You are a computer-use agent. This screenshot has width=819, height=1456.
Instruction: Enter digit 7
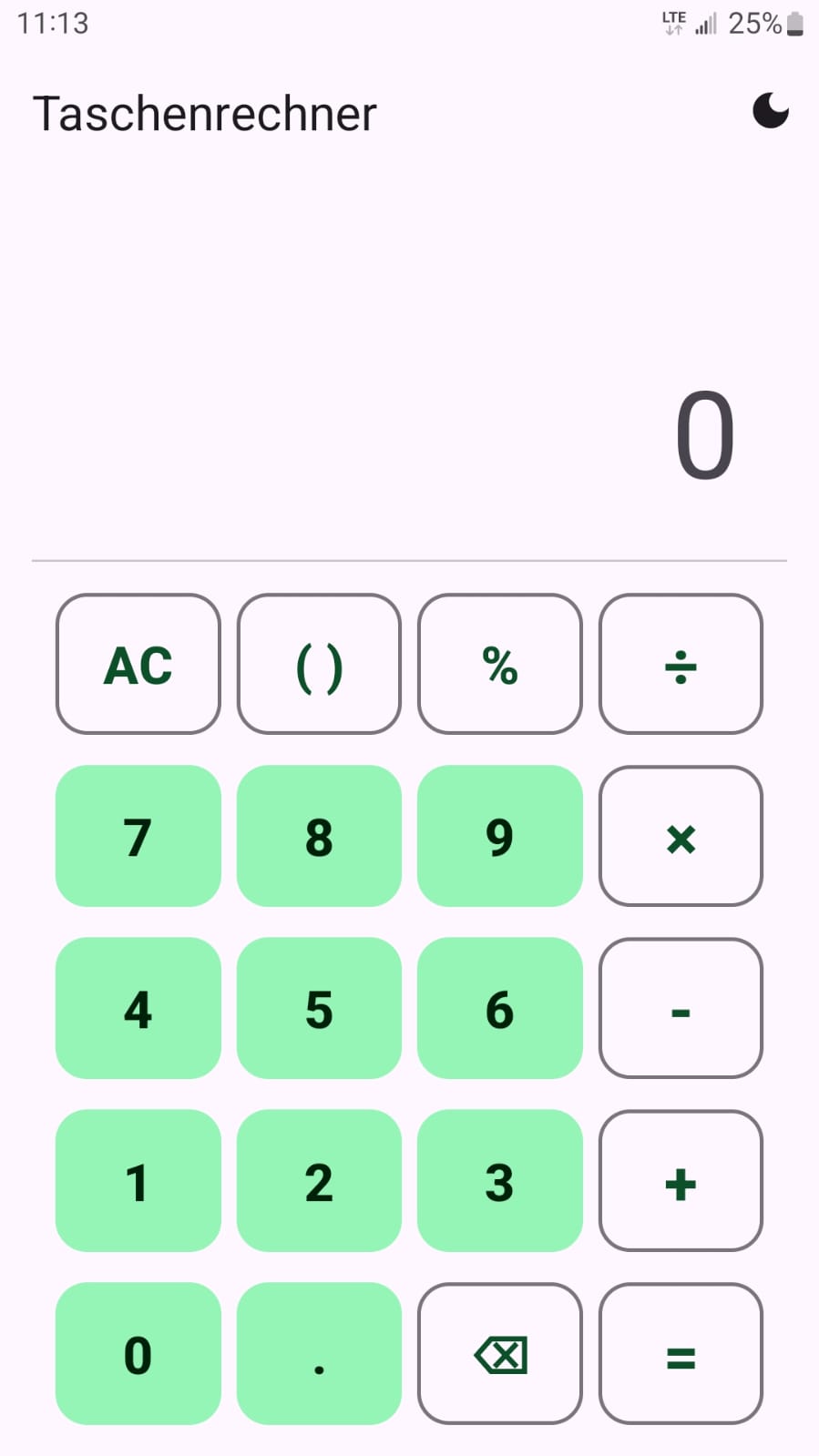(138, 836)
